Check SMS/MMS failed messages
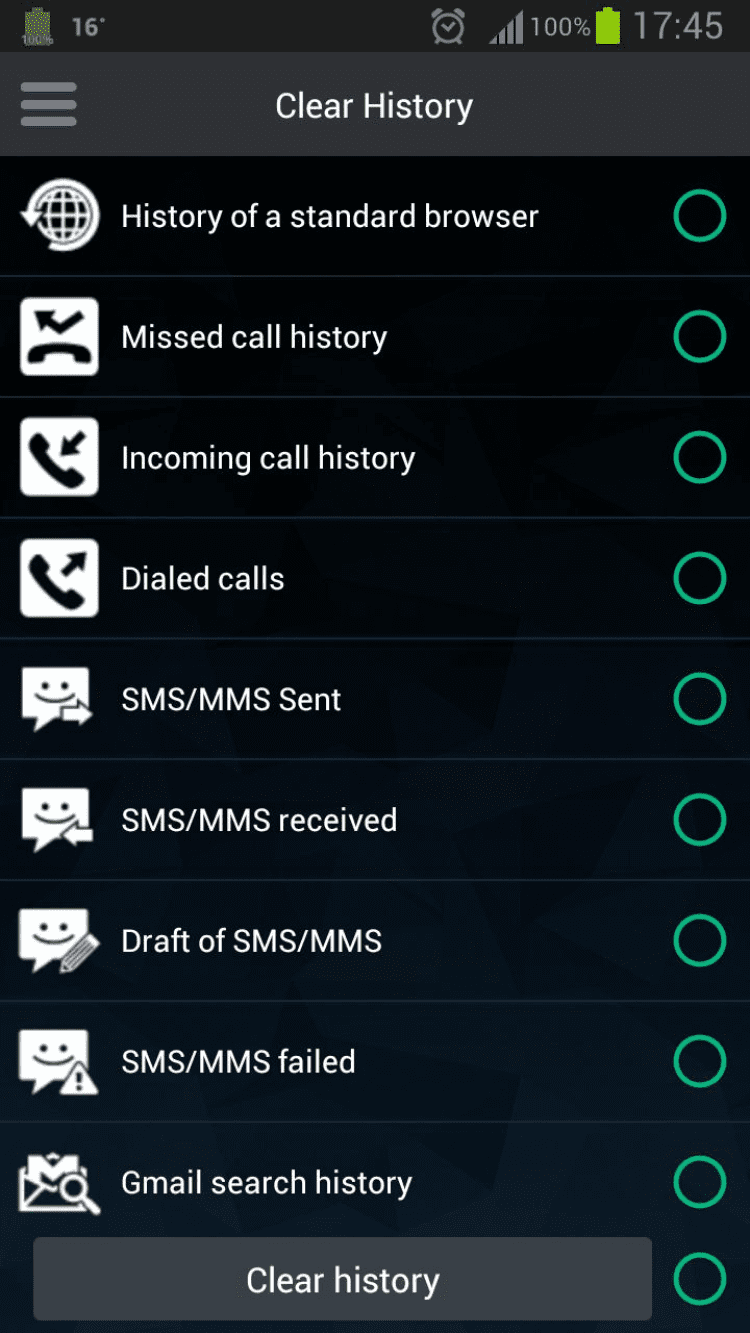Viewport: 750px width, 1333px height. pyautogui.click(x=699, y=1061)
